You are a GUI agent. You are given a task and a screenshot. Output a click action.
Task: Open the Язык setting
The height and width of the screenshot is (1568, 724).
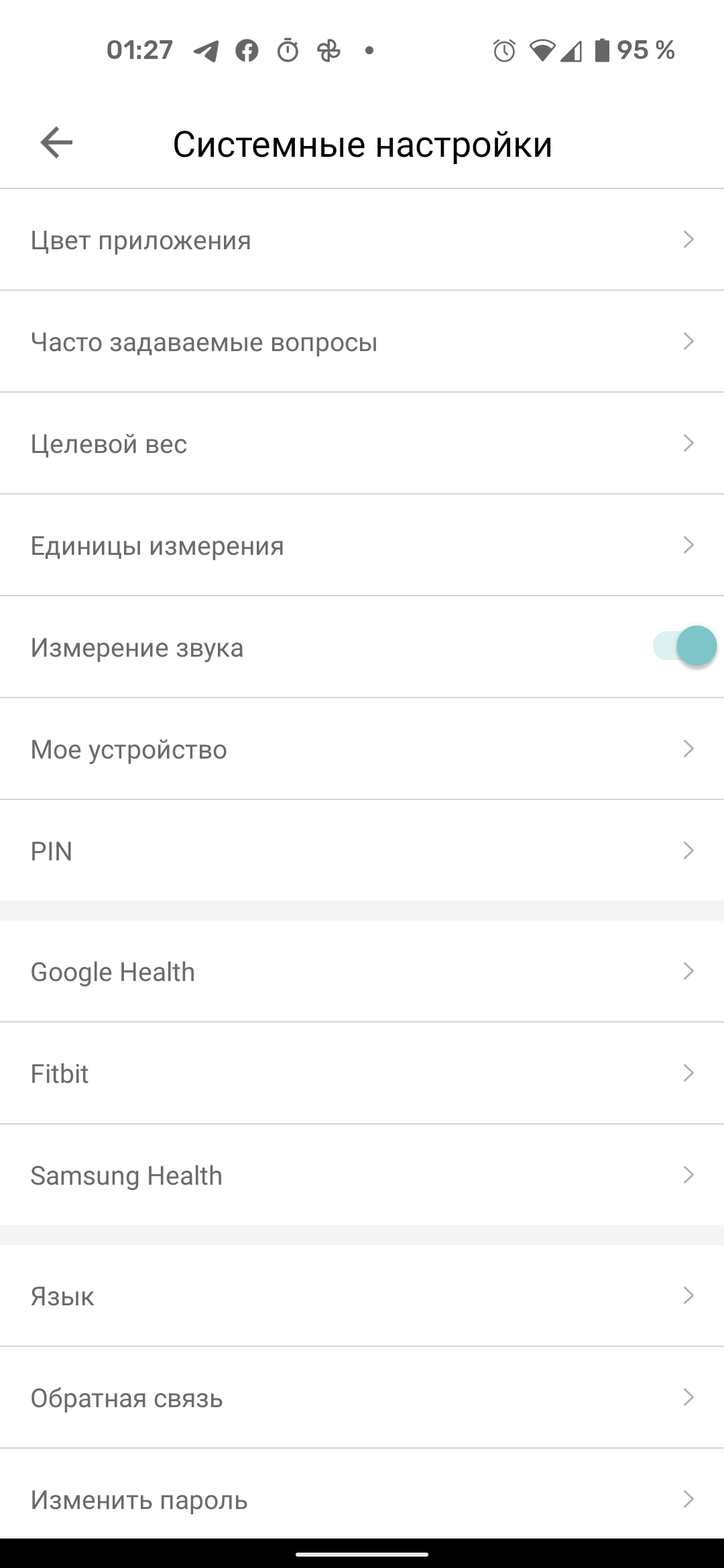362,1296
